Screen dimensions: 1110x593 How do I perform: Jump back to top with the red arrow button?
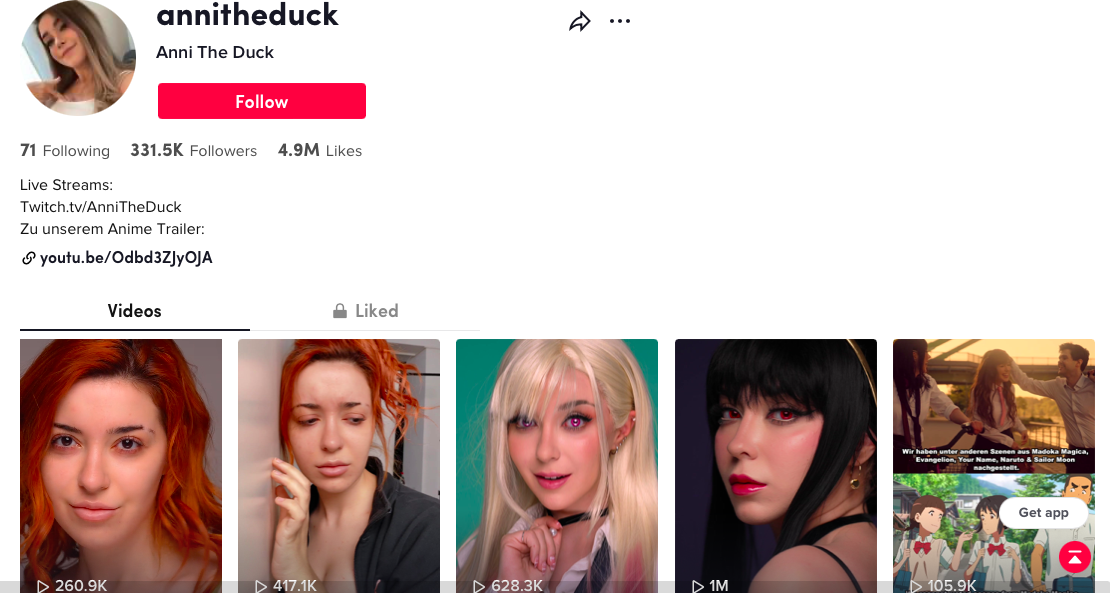tap(1075, 557)
